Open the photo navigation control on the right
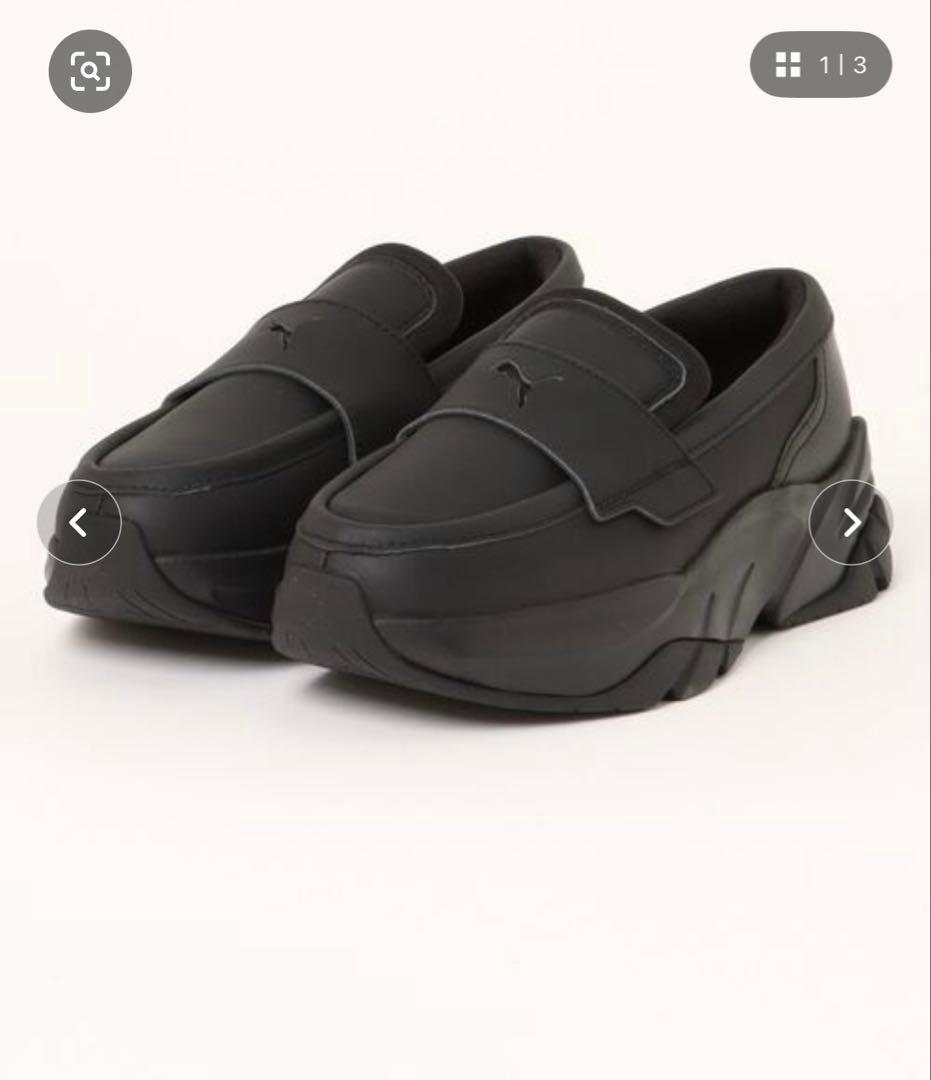 point(851,524)
